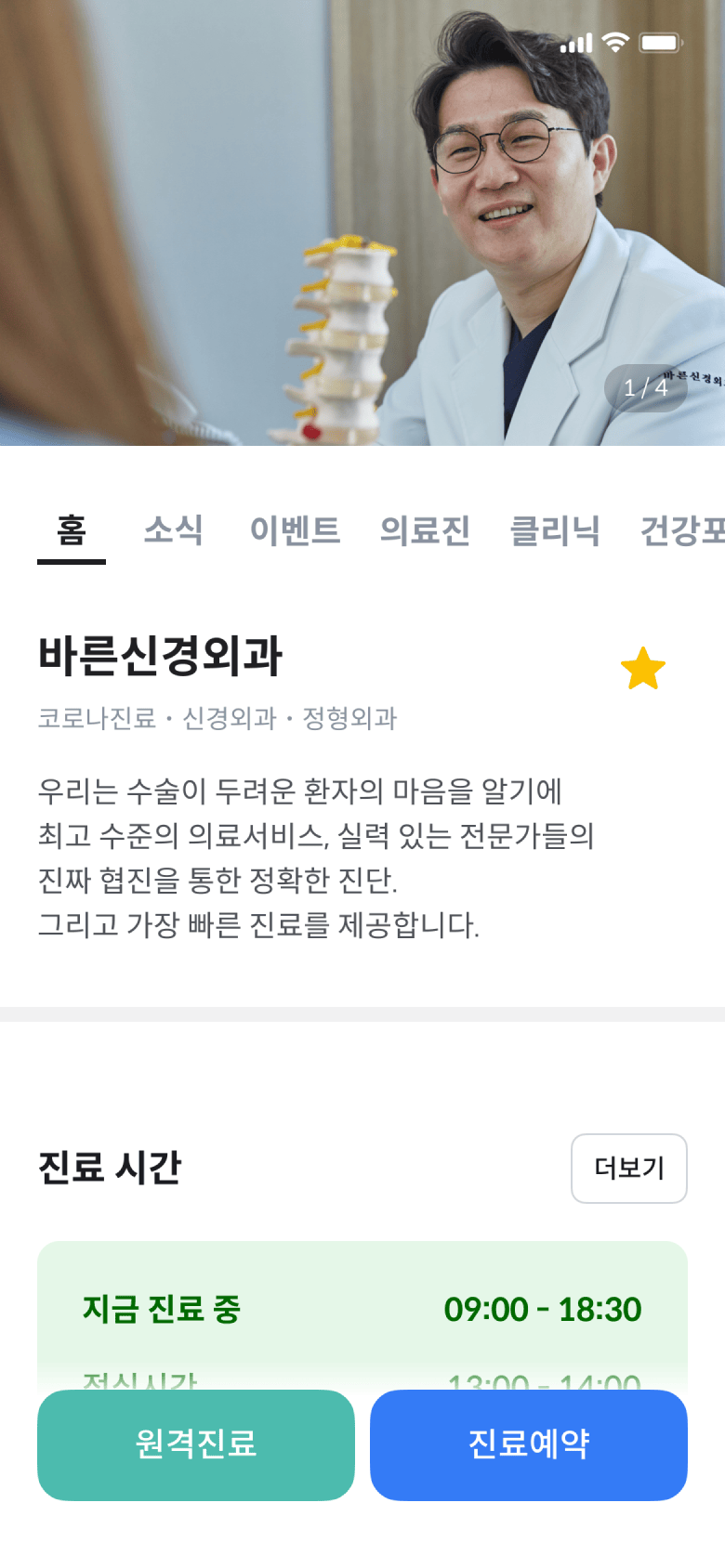Book an appointment via 진료예약
The height and width of the screenshot is (1568, 725).
(x=528, y=1444)
